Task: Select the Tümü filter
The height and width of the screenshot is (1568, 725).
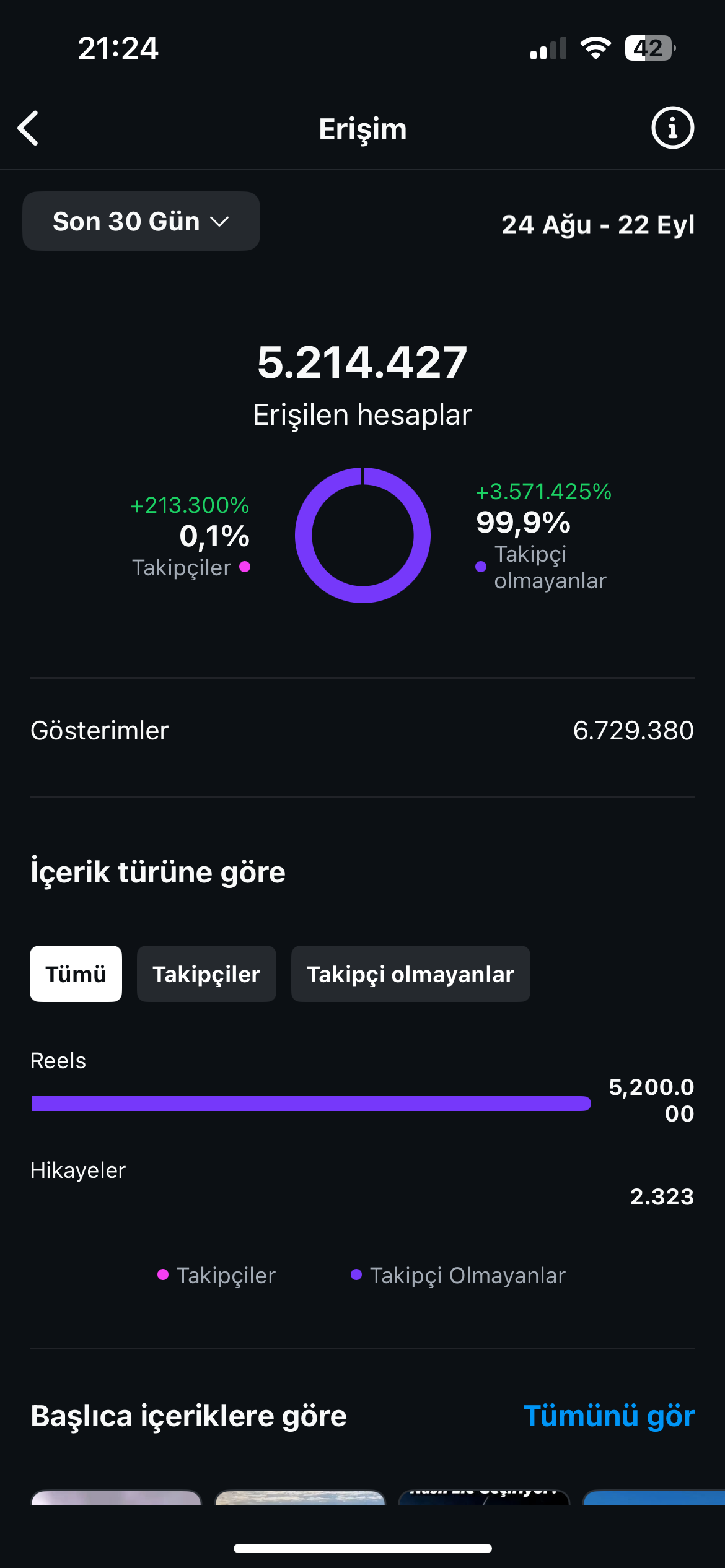Action: [x=76, y=973]
